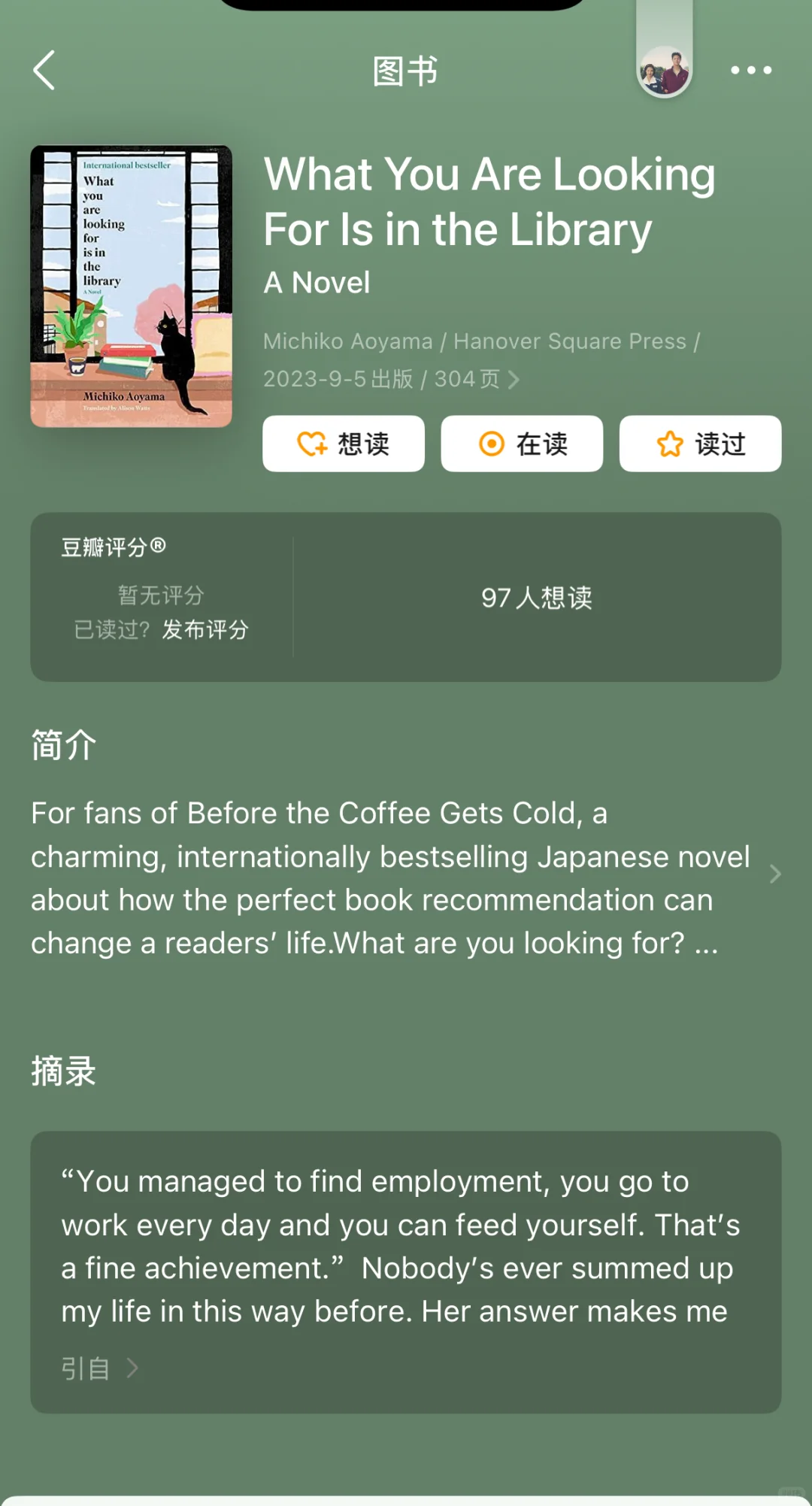Open the book cover image
Screen dimensions: 812x1506
pos(132,286)
